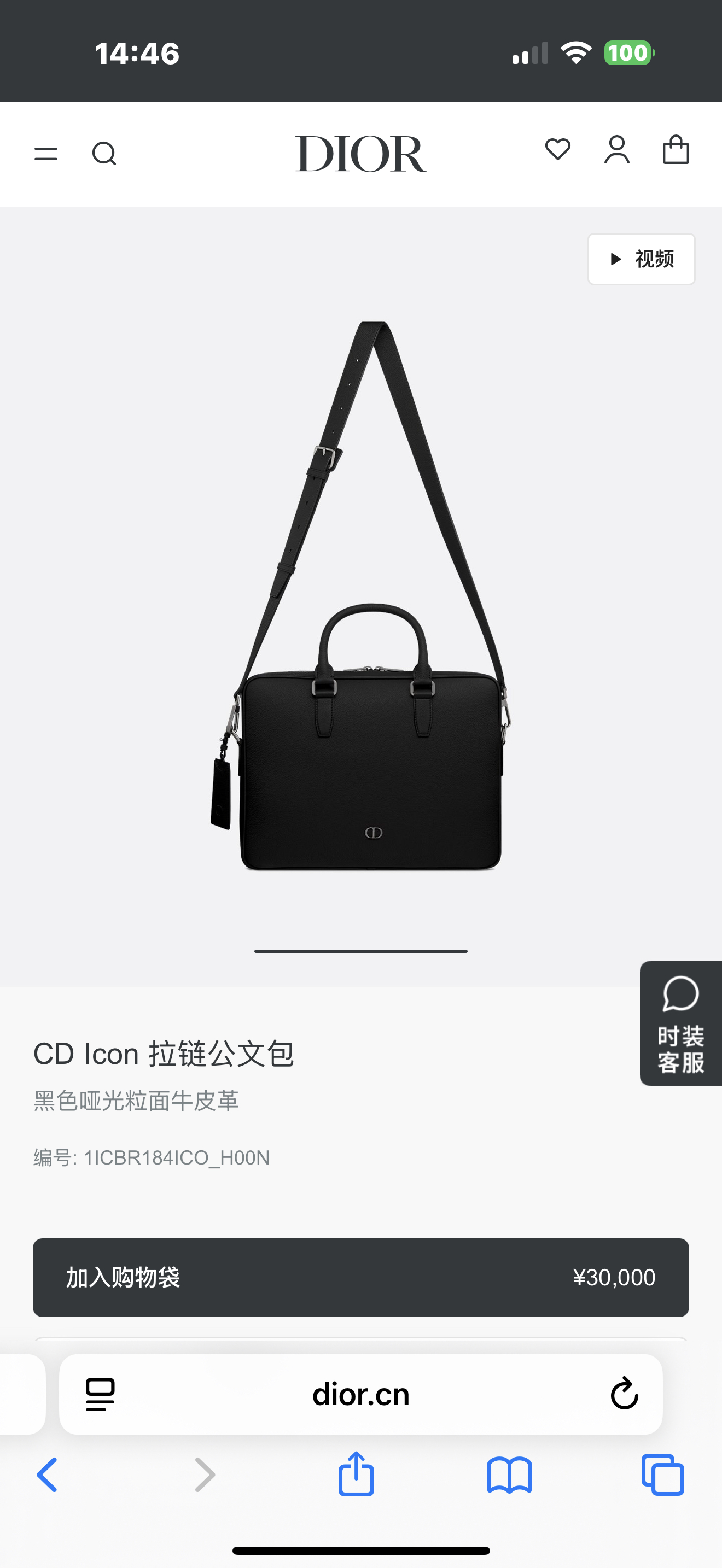
Task: Tap the image carousel indicator bar
Action: 360,950
